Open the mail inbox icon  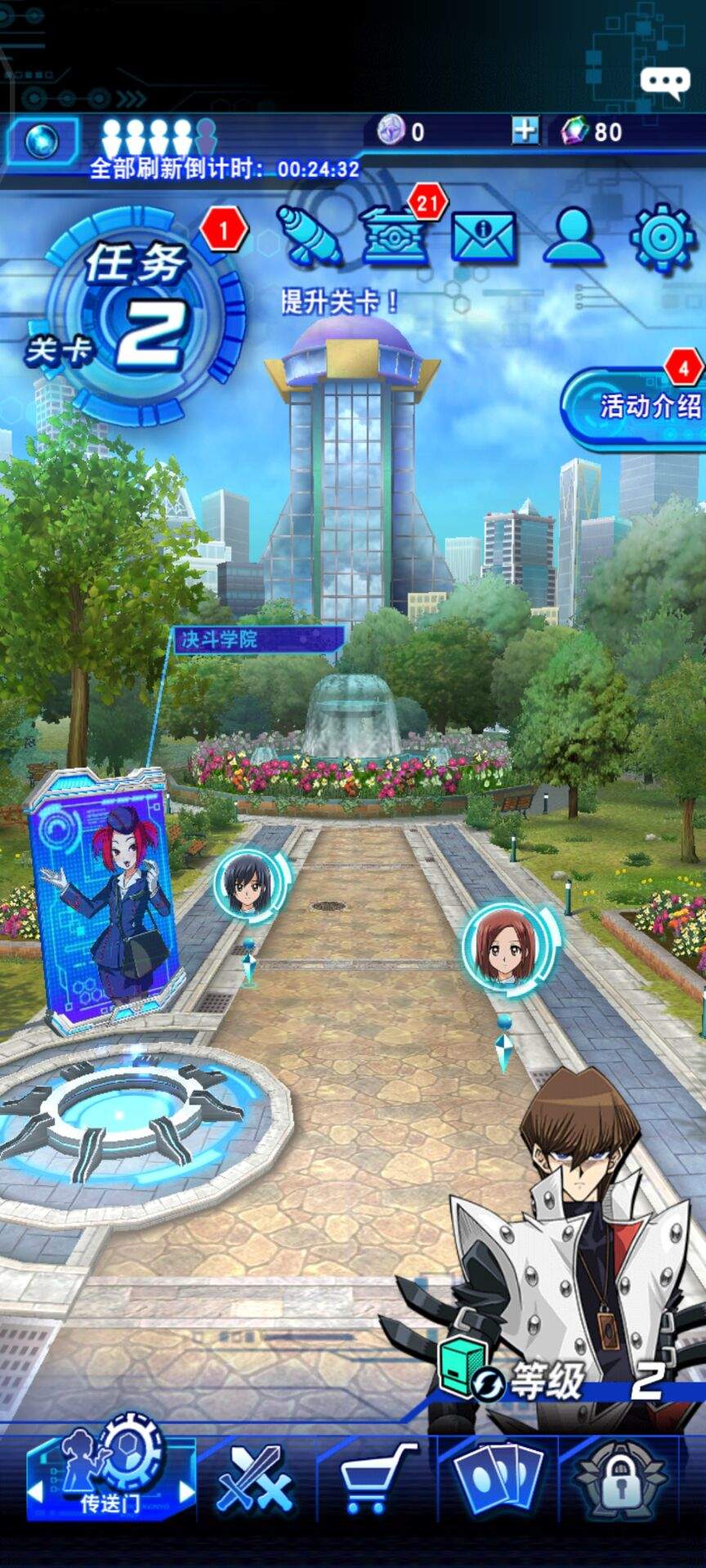click(484, 237)
